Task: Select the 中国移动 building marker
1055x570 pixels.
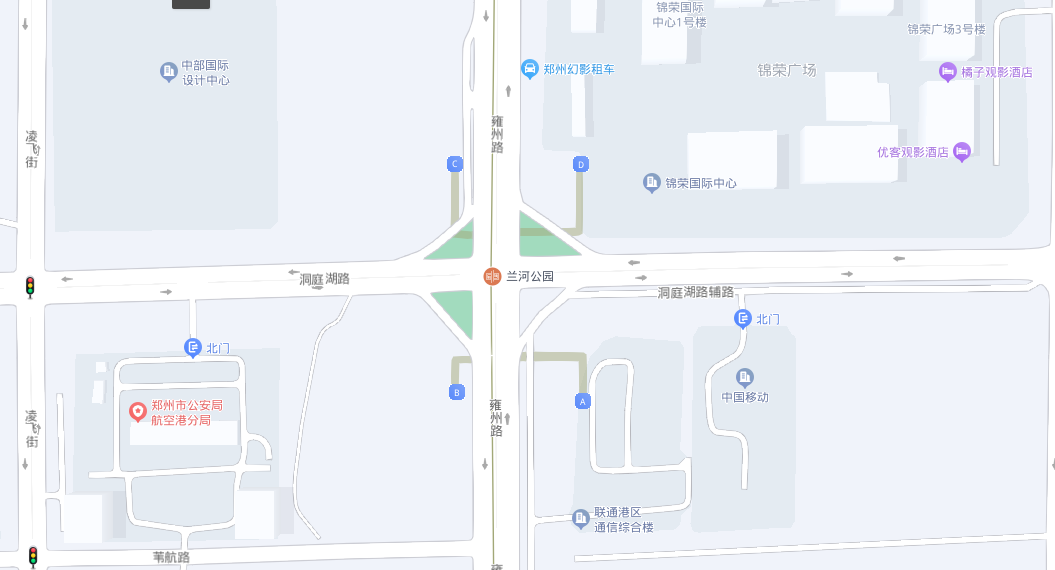Action: [x=745, y=377]
